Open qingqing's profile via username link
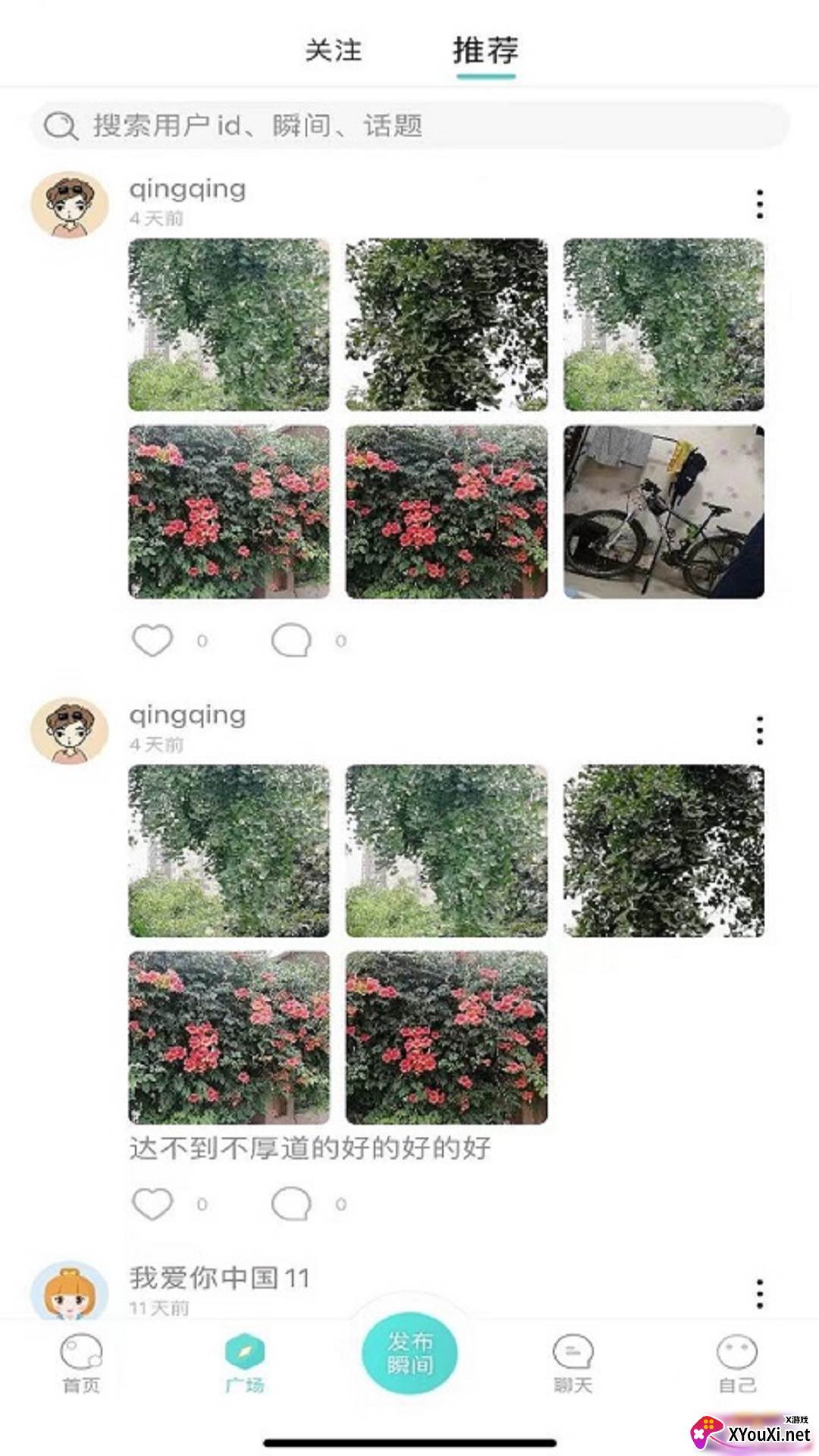 tap(187, 189)
